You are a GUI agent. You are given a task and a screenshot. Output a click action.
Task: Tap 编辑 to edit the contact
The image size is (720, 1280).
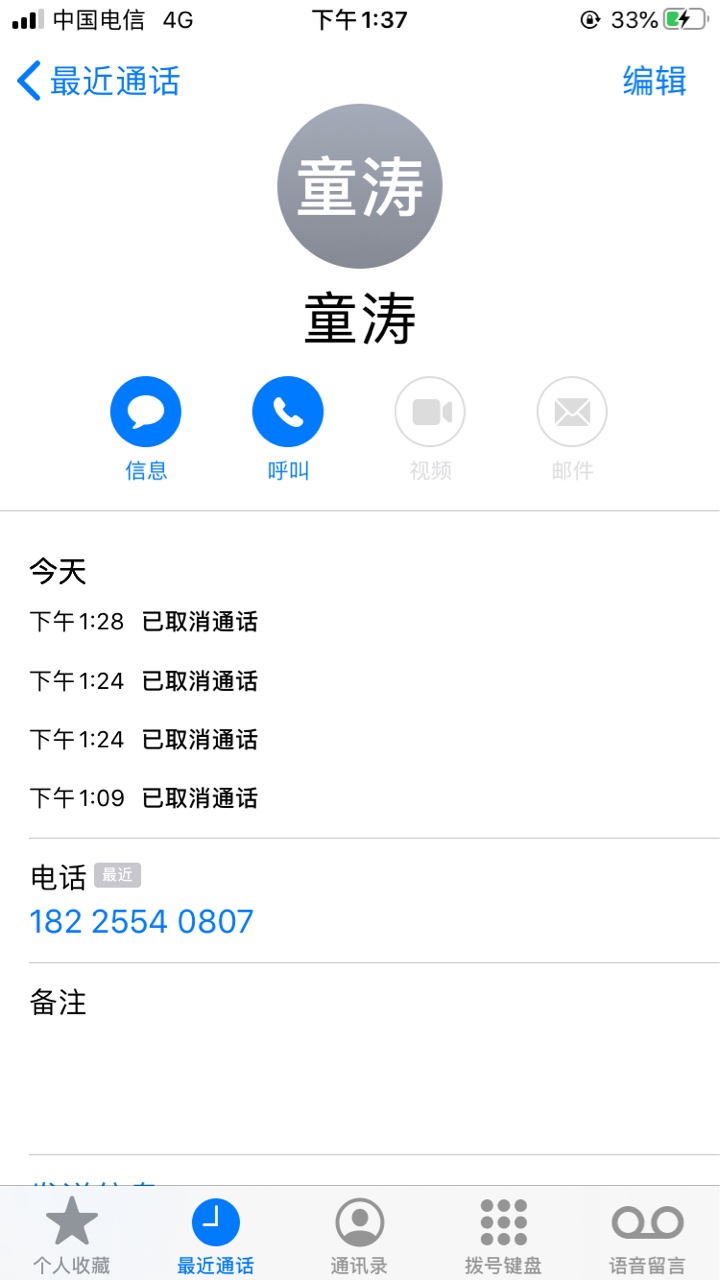[655, 81]
